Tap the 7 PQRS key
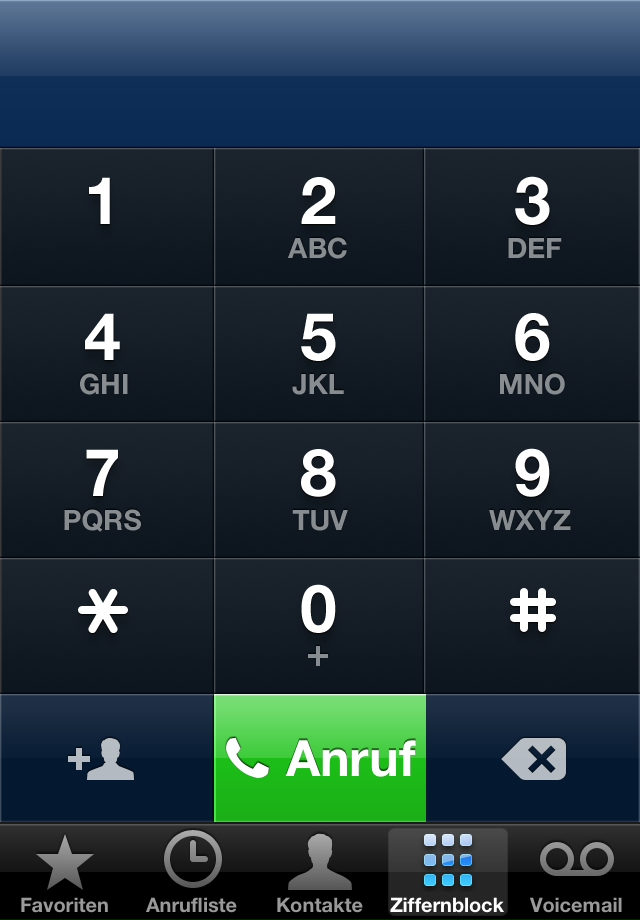 [x=106, y=490]
